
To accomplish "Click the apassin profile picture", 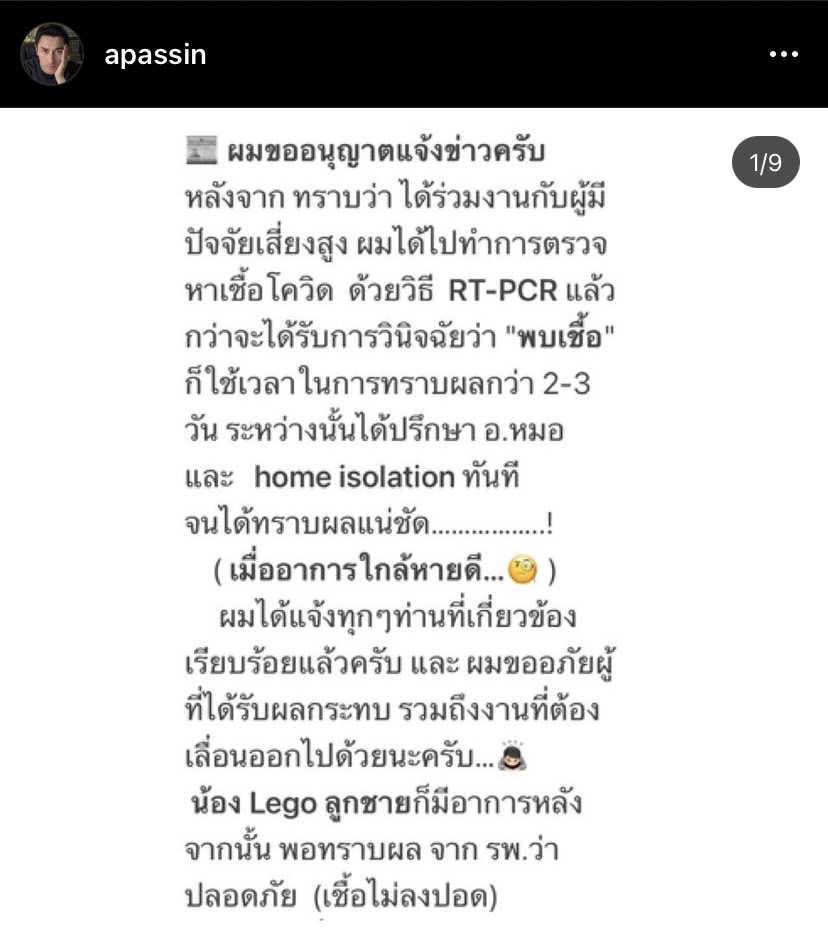I will tap(49, 55).
